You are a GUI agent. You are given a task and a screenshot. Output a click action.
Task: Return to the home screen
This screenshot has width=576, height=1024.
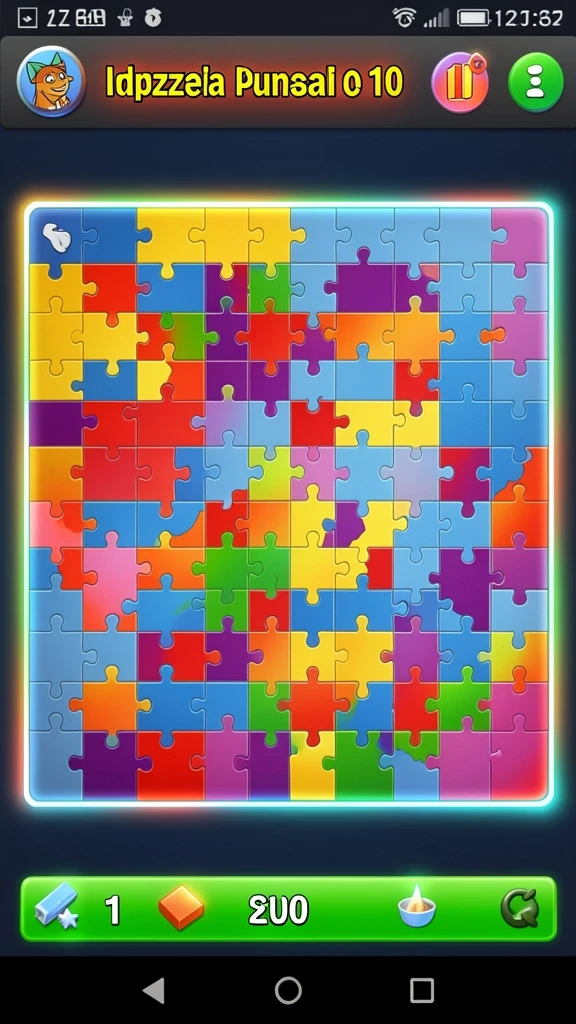click(x=289, y=991)
